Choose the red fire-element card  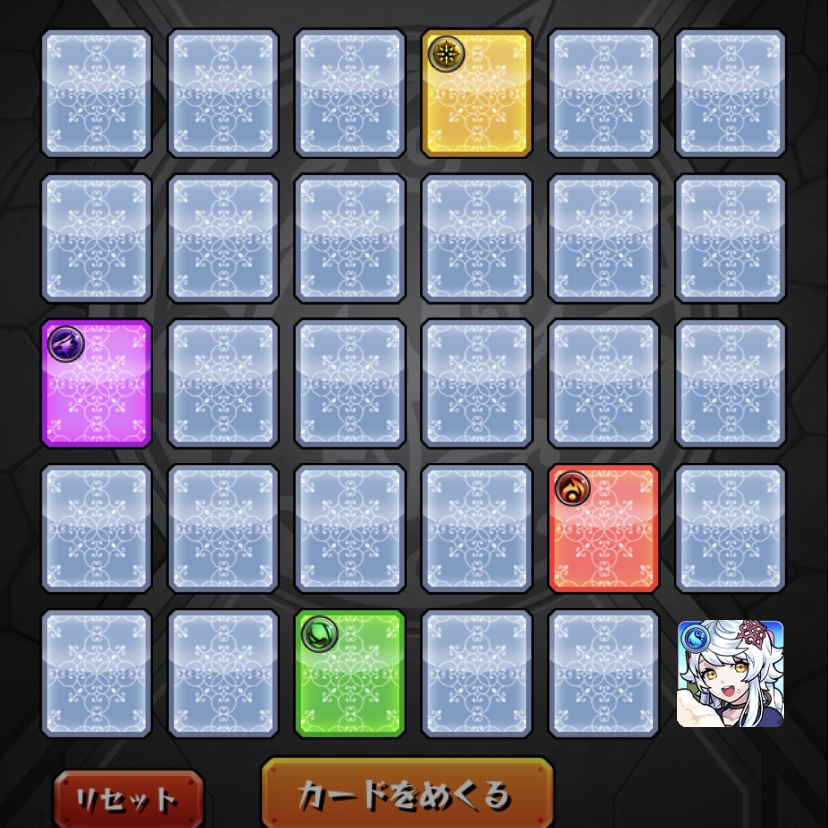click(603, 529)
